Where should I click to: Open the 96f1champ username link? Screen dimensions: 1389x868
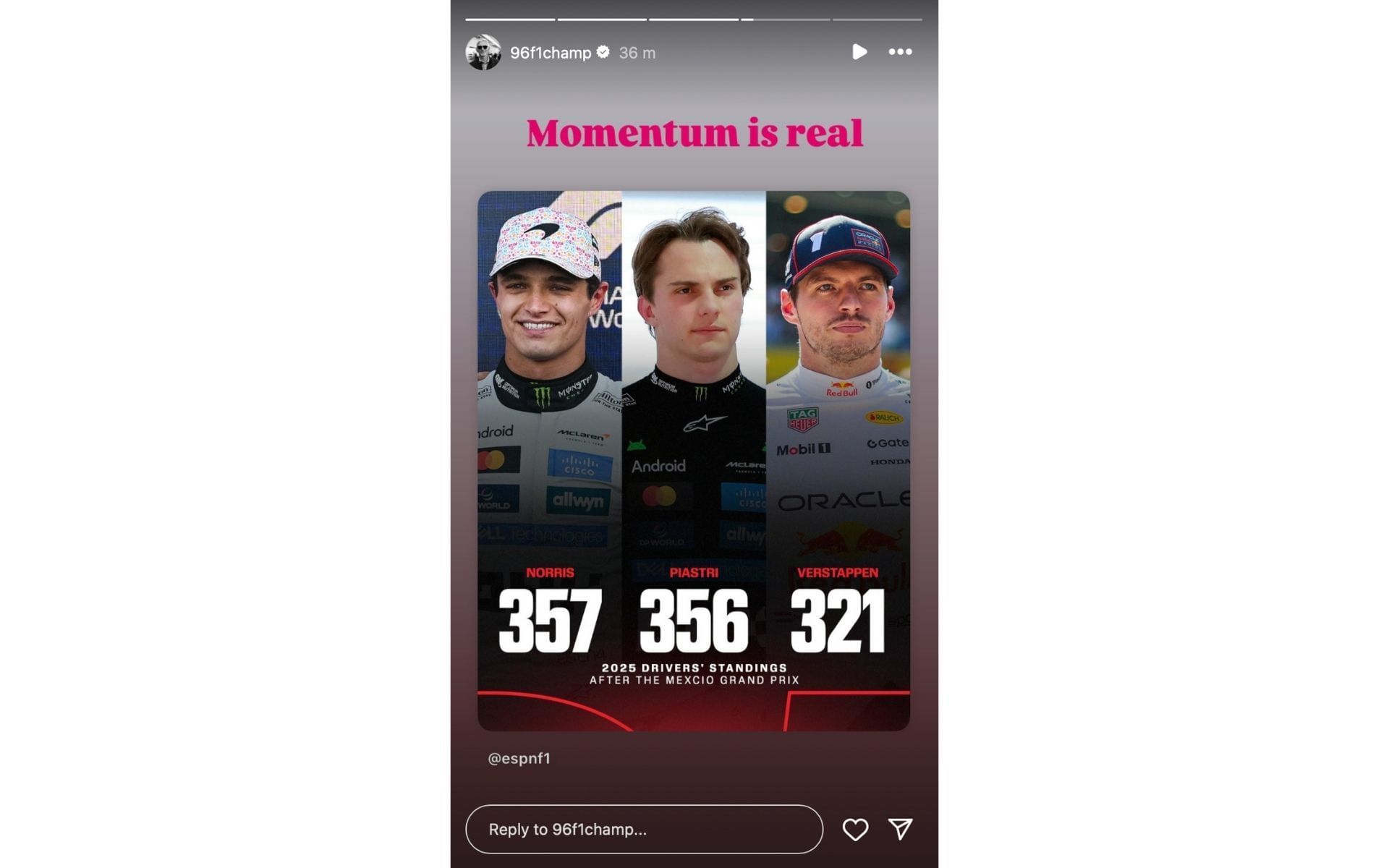(x=550, y=53)
